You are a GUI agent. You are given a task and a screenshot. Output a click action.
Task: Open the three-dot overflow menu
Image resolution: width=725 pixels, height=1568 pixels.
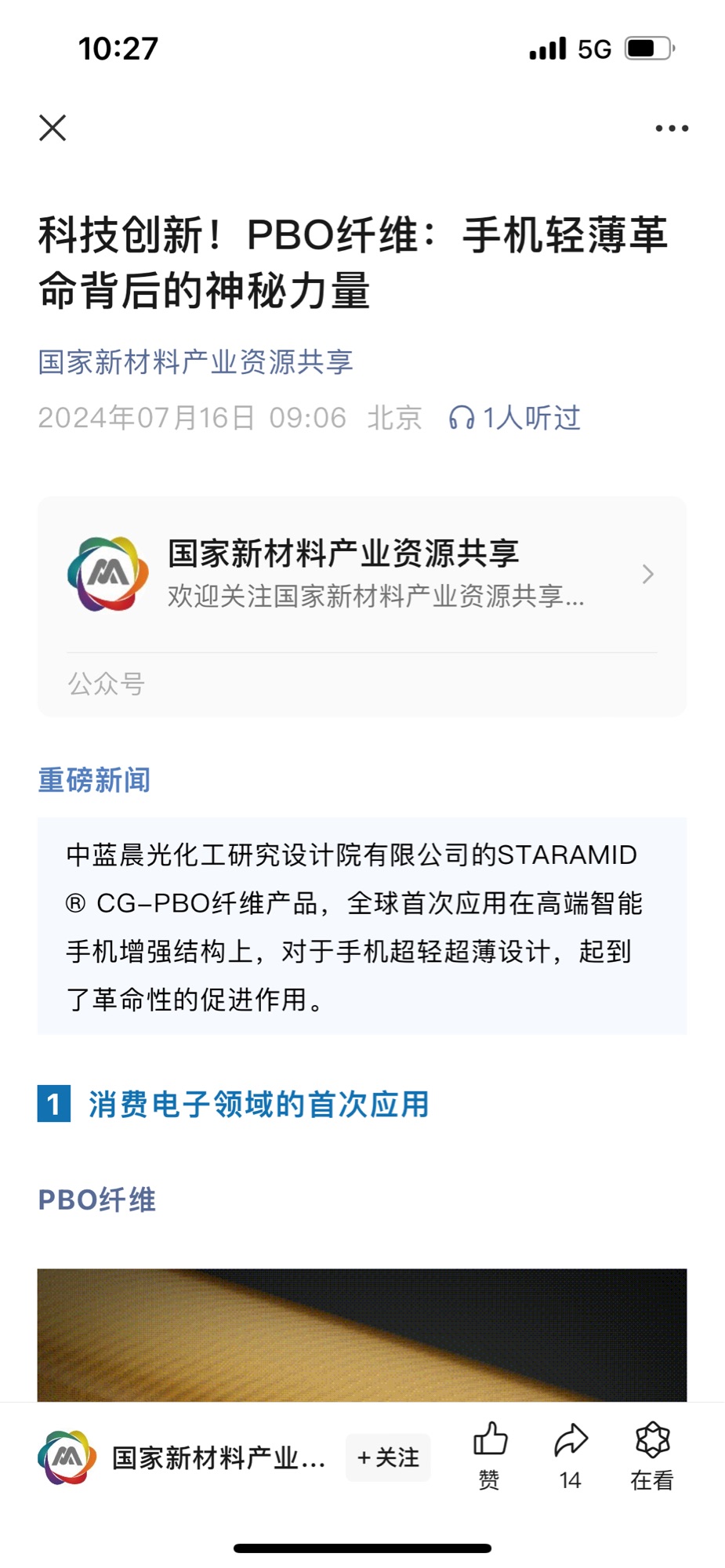click(672, 129)
